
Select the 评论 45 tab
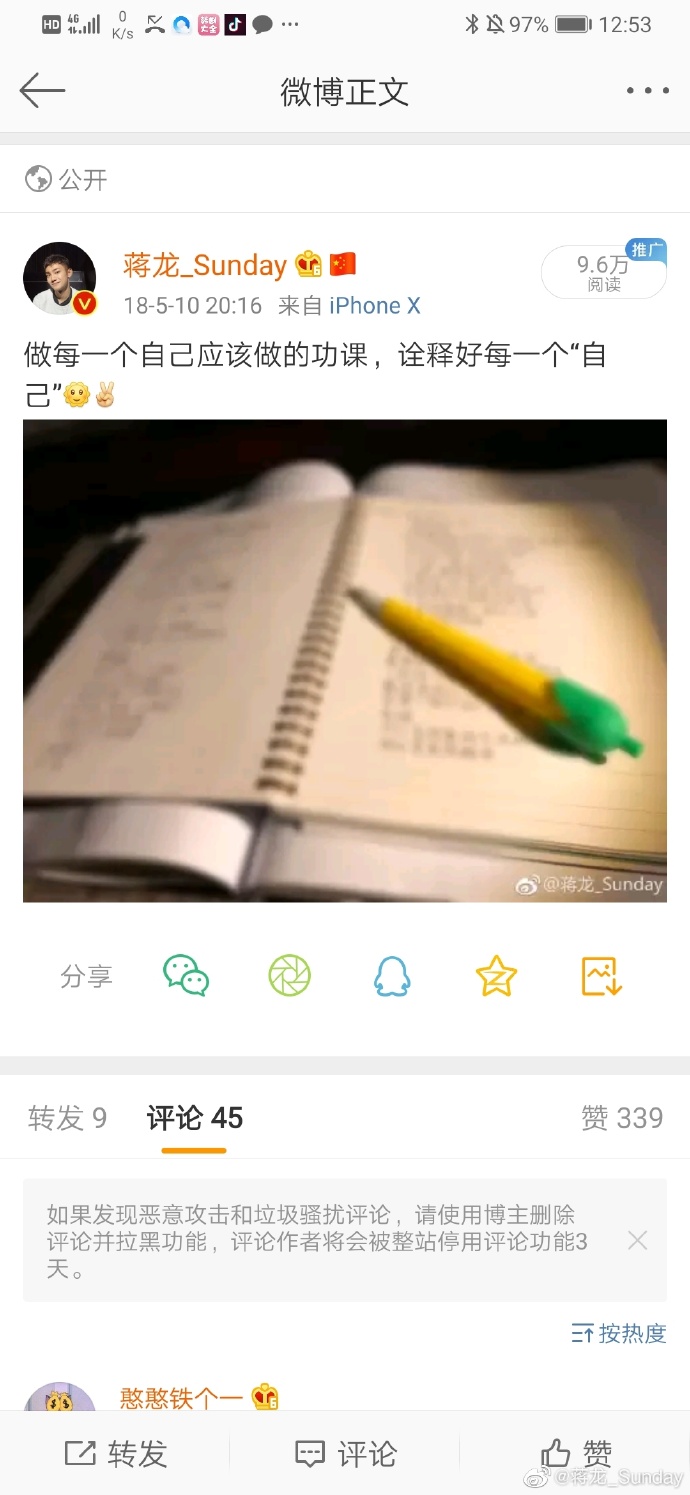pyautogui.click(x=194, y=1118)
